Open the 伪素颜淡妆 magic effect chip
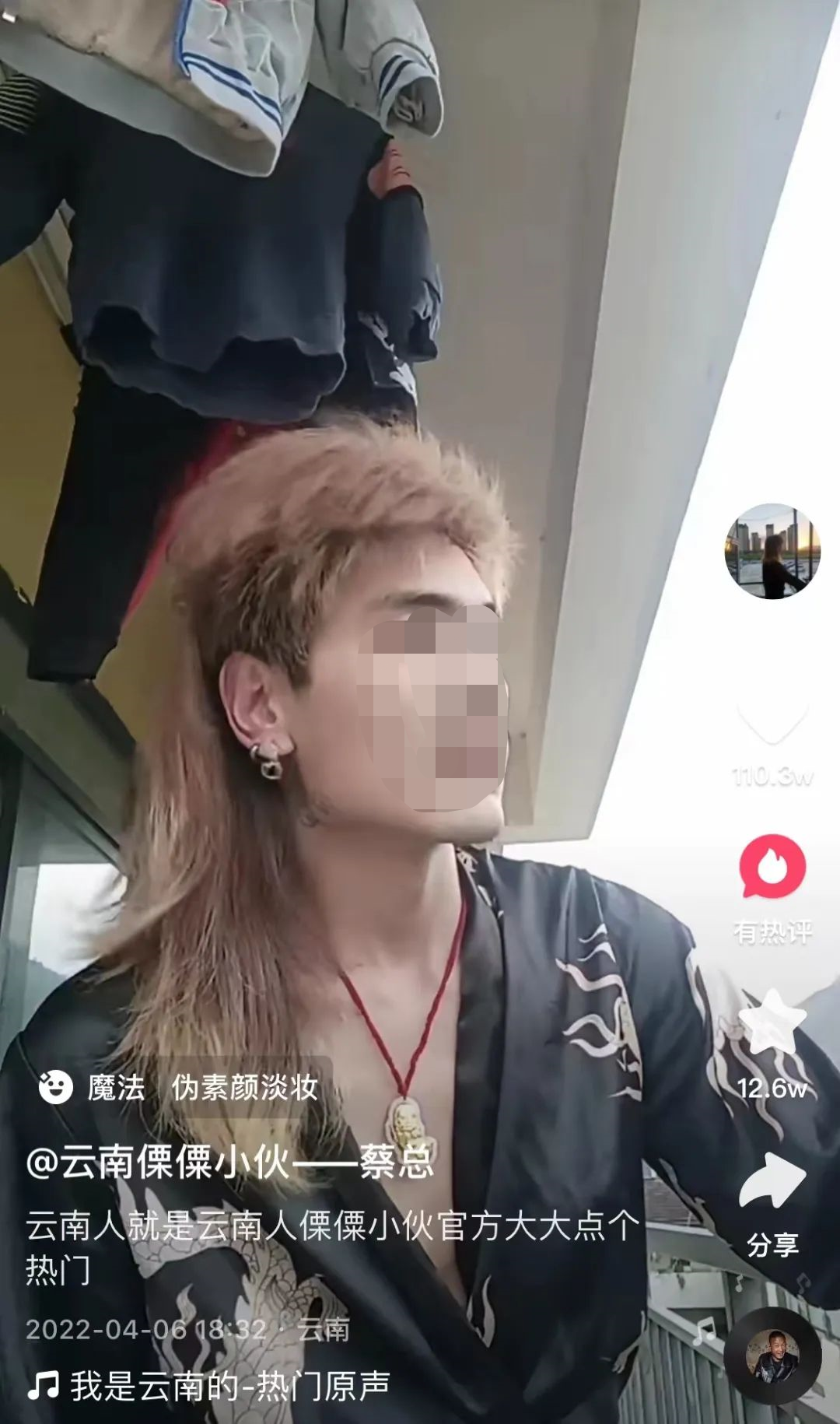The width and height of the screenshot is (840, 1424). [244, 1087]
